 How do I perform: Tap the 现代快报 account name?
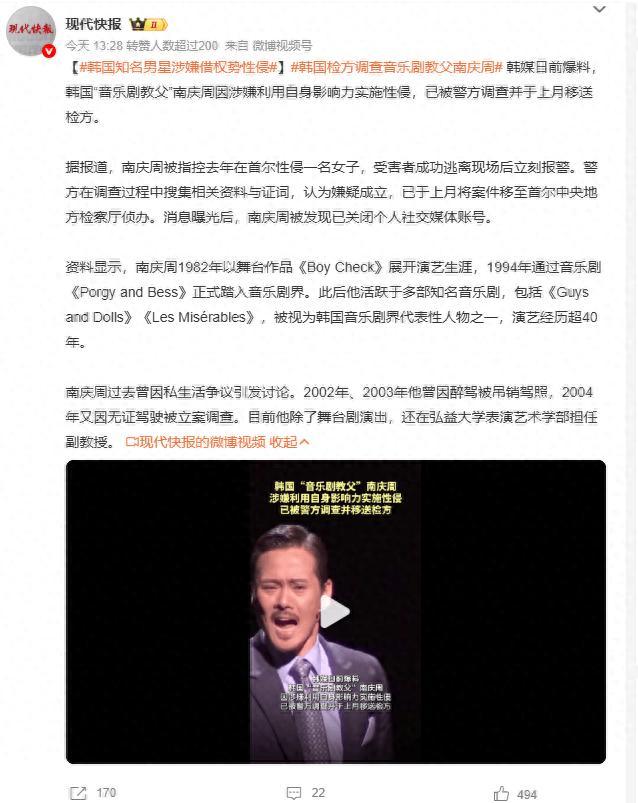93,24
